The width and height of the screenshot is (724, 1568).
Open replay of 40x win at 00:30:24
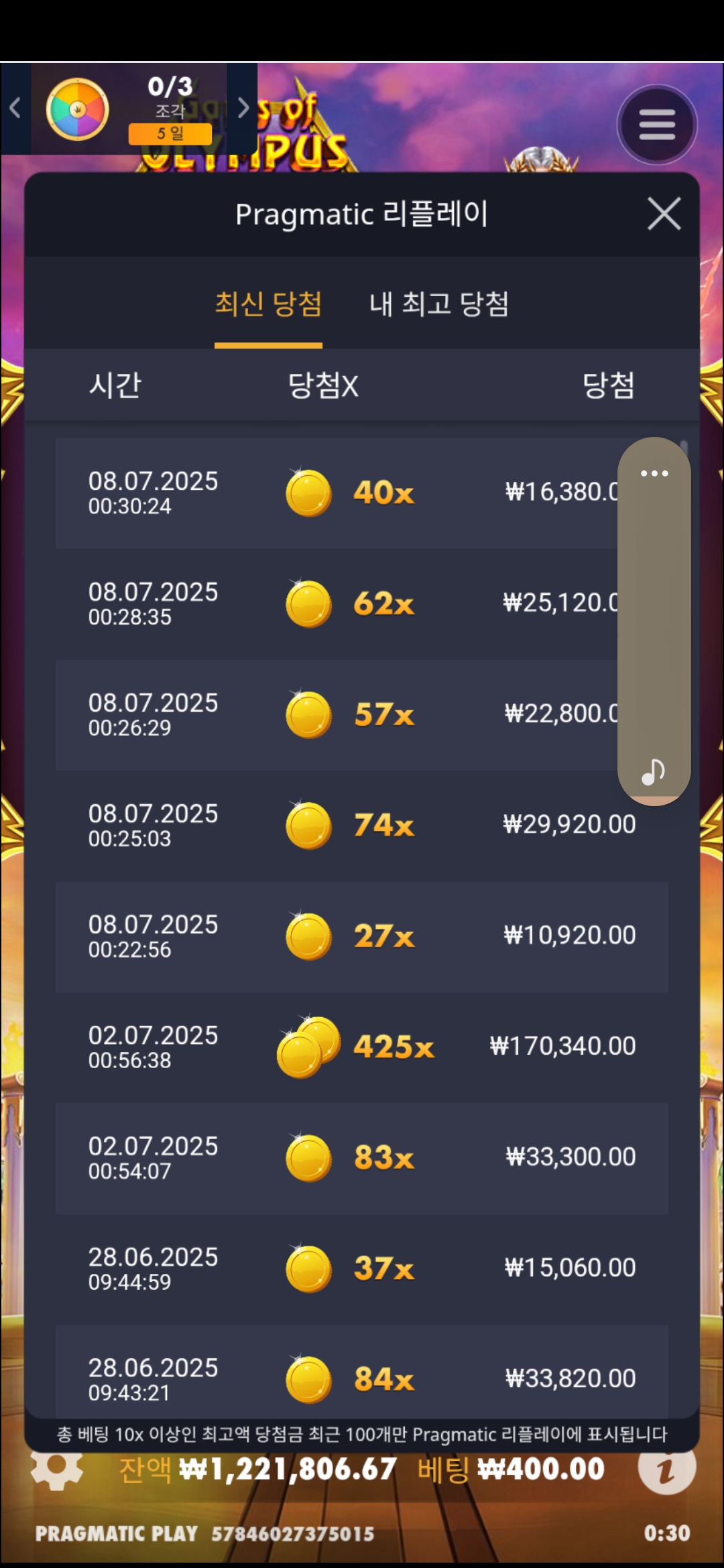coord(335,493)
